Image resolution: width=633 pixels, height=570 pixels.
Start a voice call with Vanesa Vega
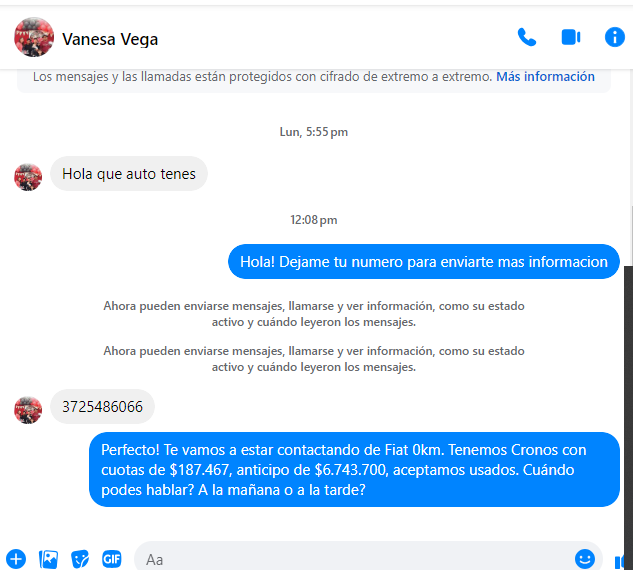(x=526, y=38)
